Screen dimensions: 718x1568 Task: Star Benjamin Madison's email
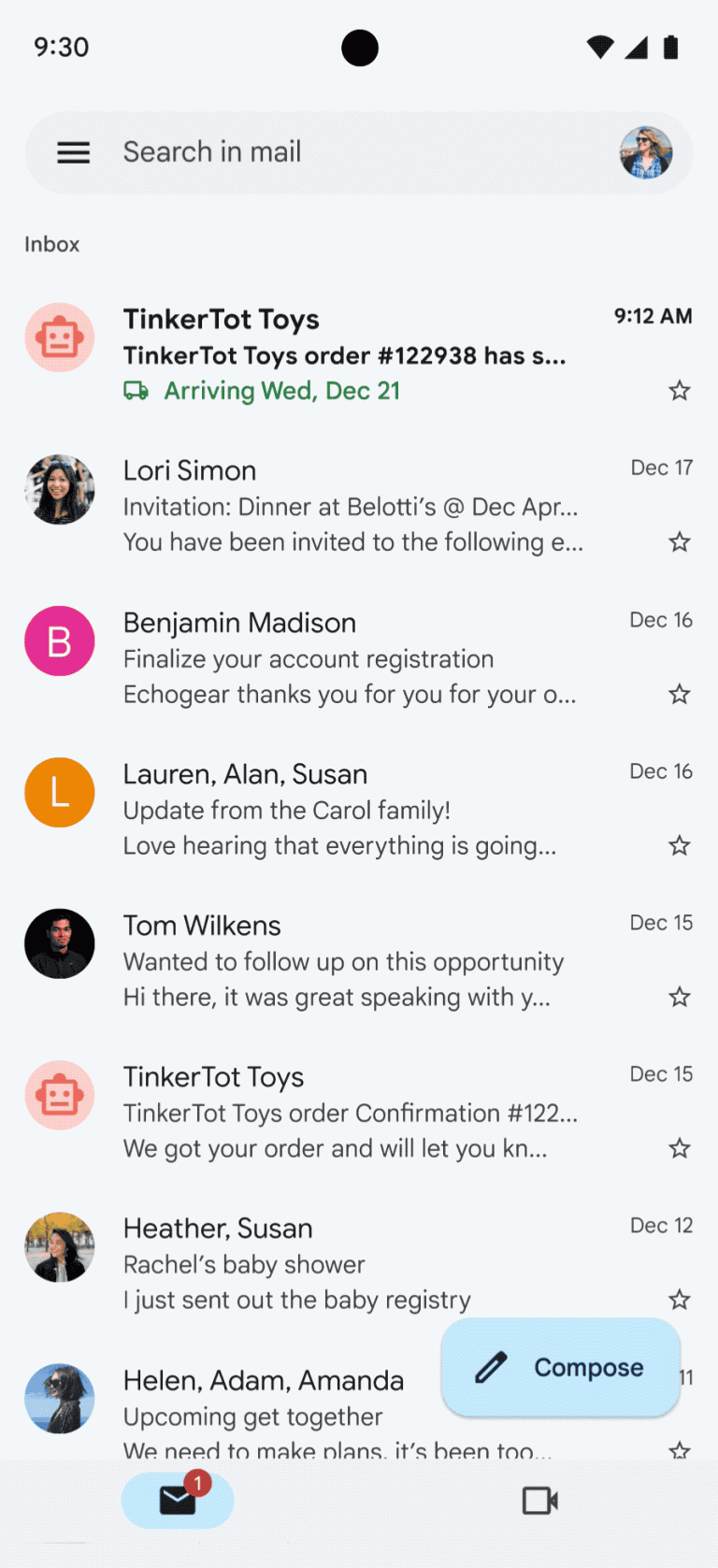point(680,694)
